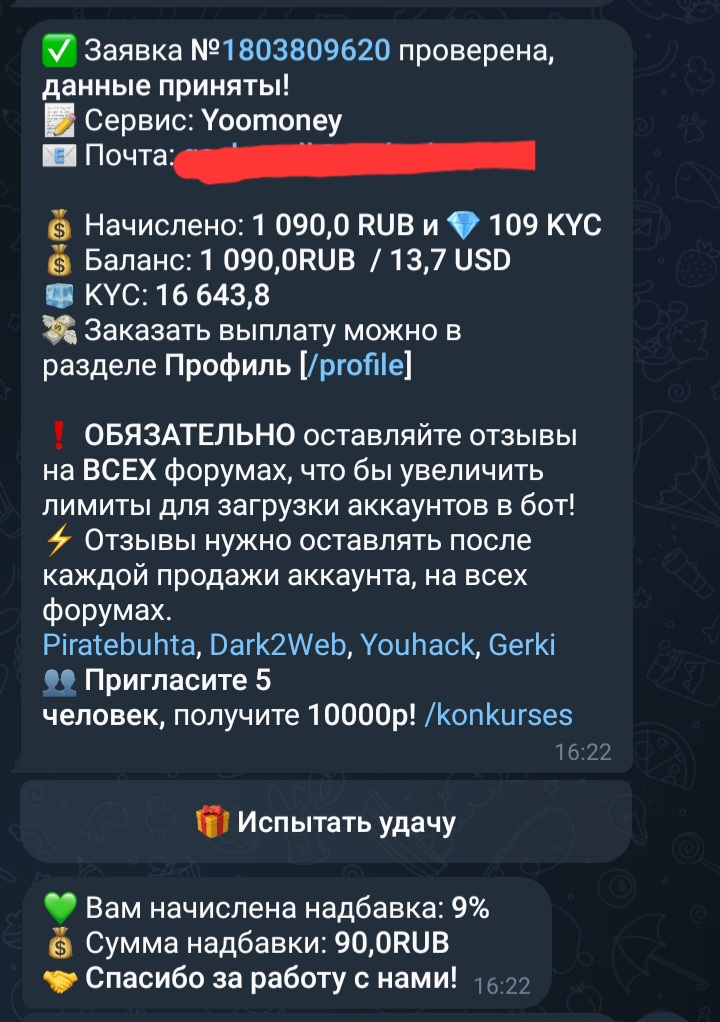This screenshot has height=1022, width=720.
Task: Tap the Испытать удачу button
Action: tap(326, 822)
